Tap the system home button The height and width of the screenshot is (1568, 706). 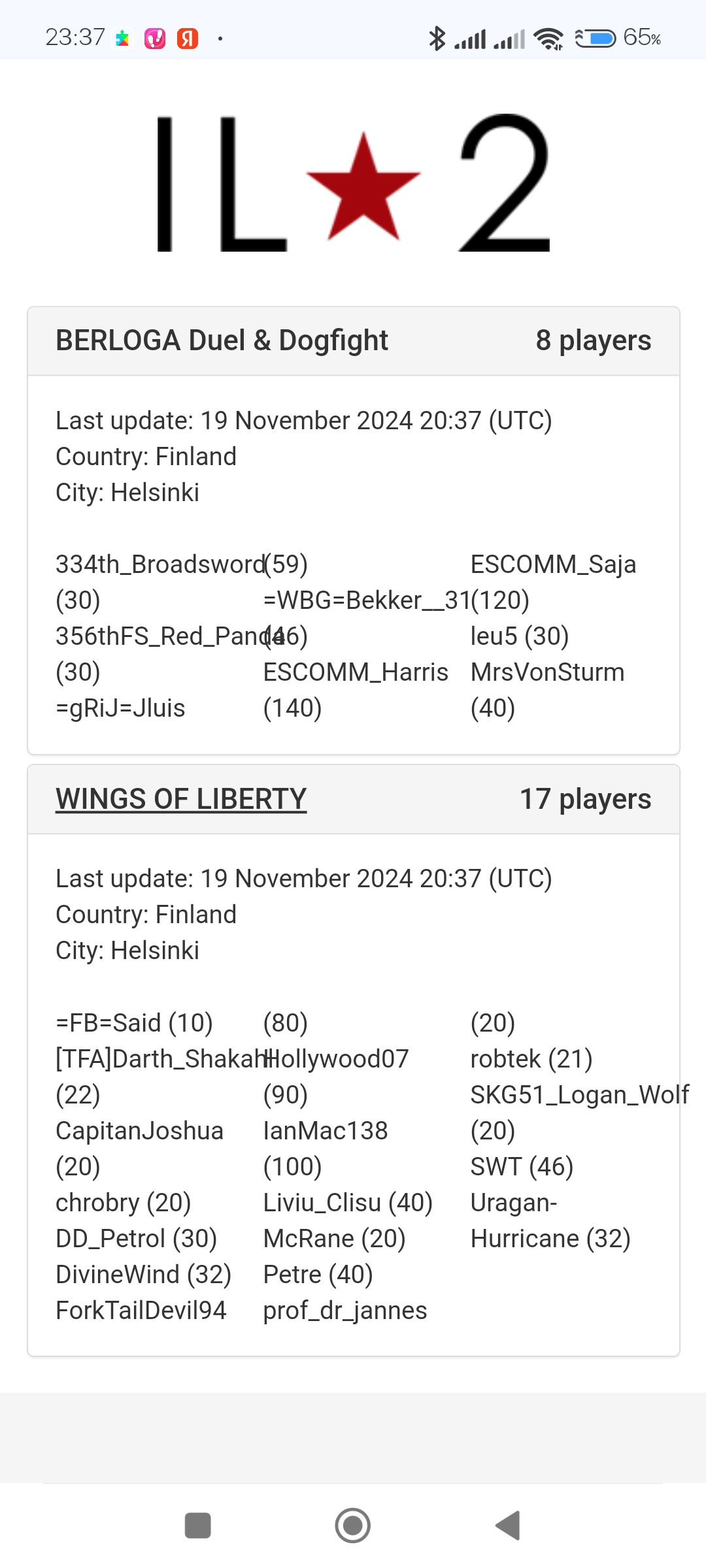[353, 1526]
